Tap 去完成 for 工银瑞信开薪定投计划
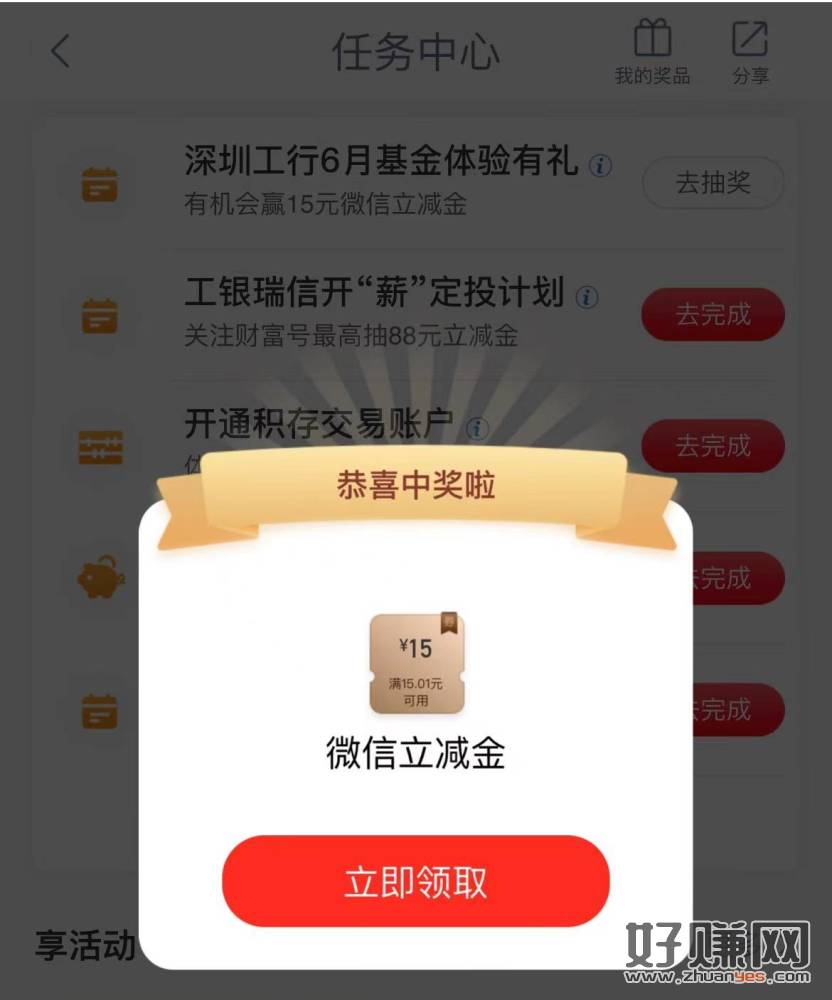The image size is (832, 1000). (x=712, y=314)
